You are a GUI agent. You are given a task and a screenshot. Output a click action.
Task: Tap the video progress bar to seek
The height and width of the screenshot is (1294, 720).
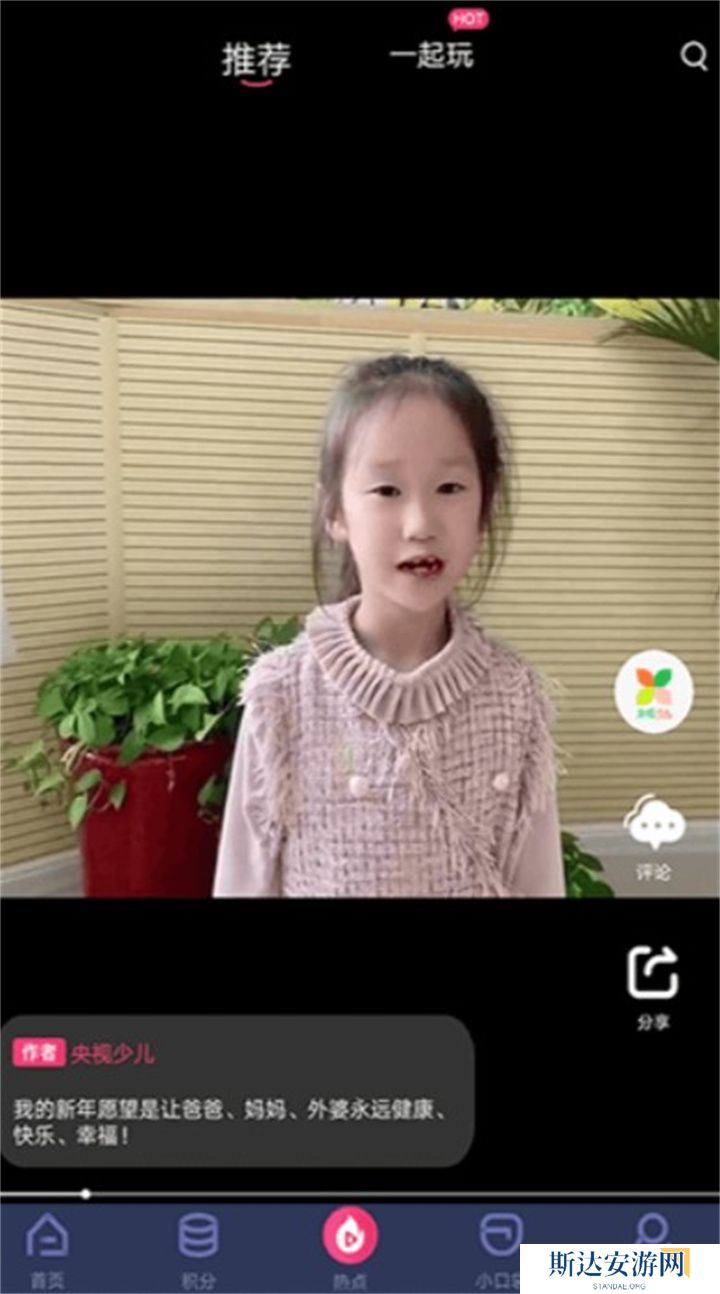360,1194
